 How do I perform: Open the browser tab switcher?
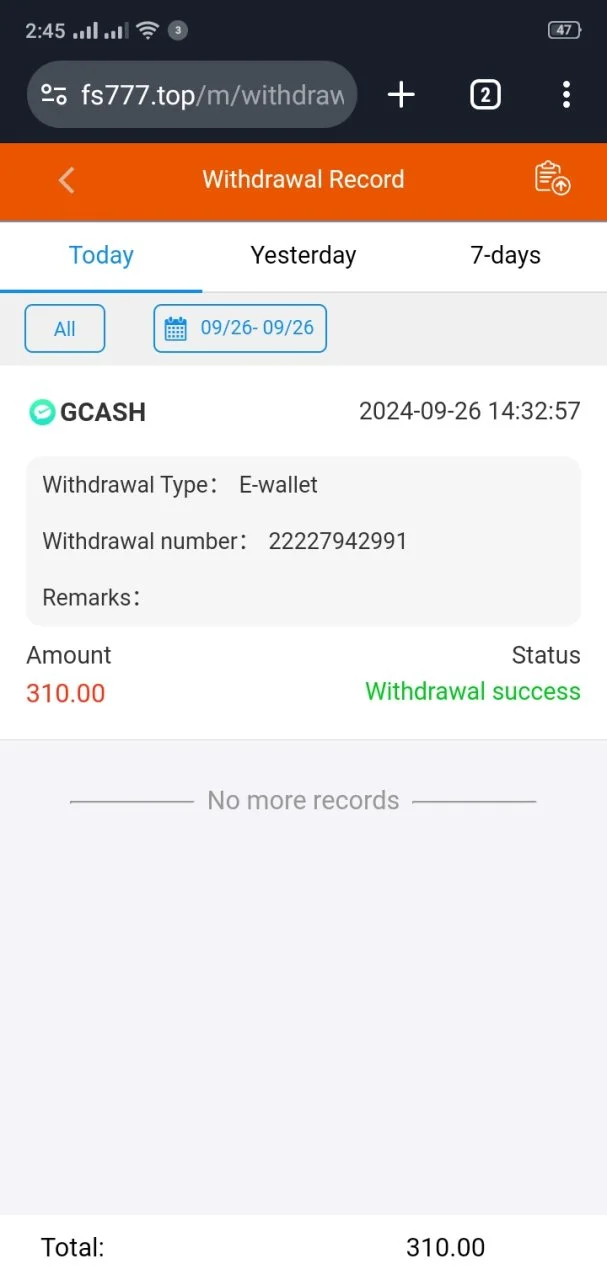[485, 95]
